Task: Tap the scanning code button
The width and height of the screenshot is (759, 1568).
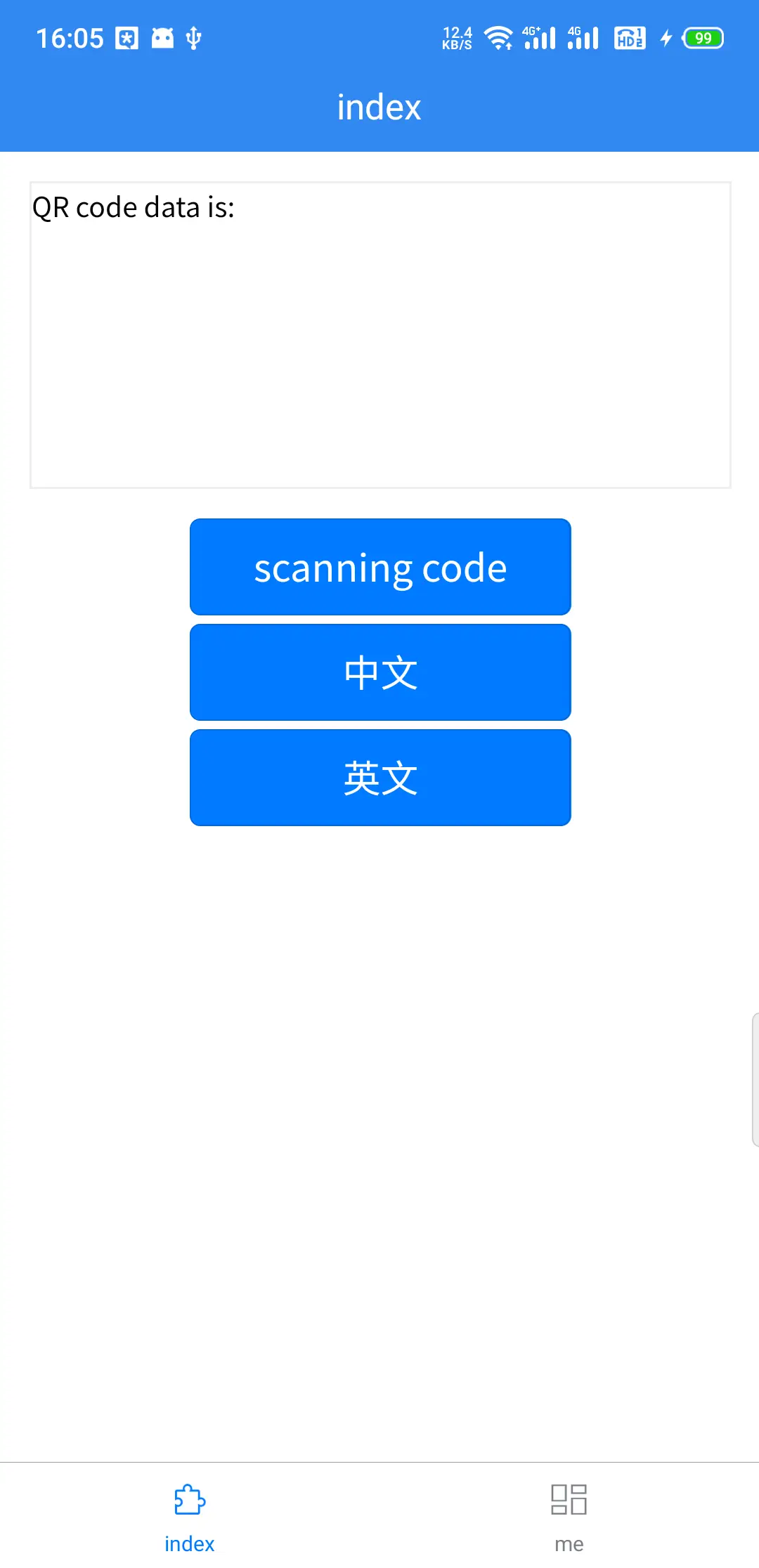Action: tap(380, 567)
